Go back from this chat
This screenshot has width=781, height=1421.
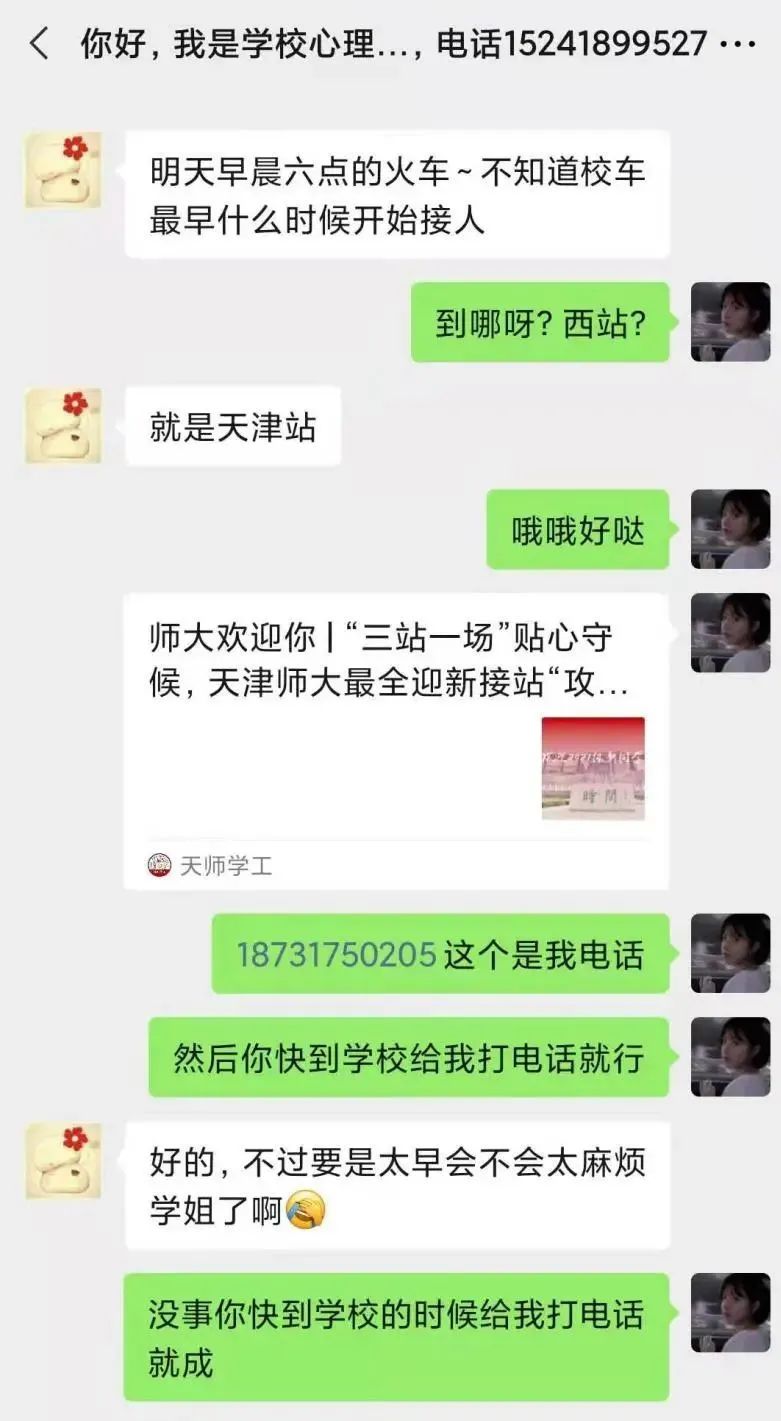38,44
